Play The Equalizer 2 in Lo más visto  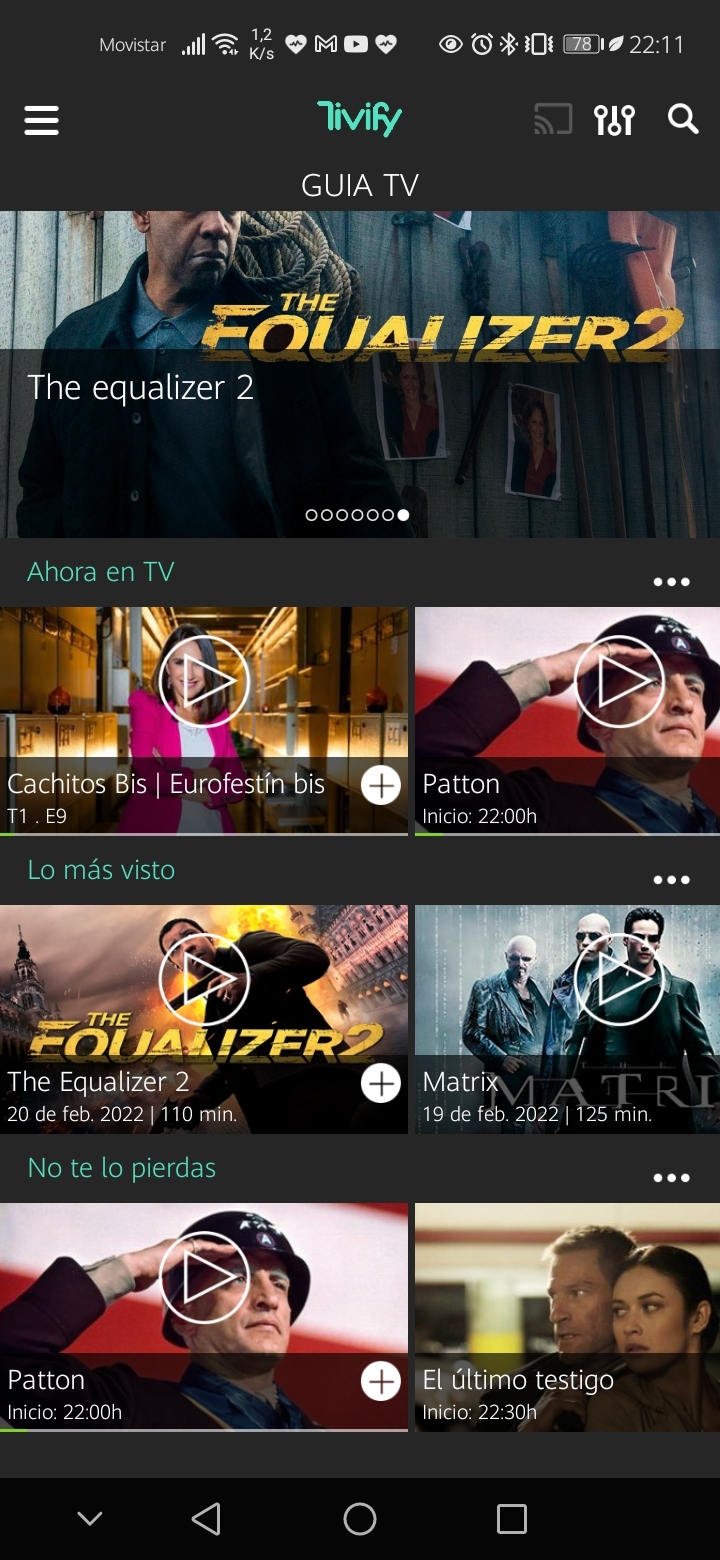(x=203, y=979)
